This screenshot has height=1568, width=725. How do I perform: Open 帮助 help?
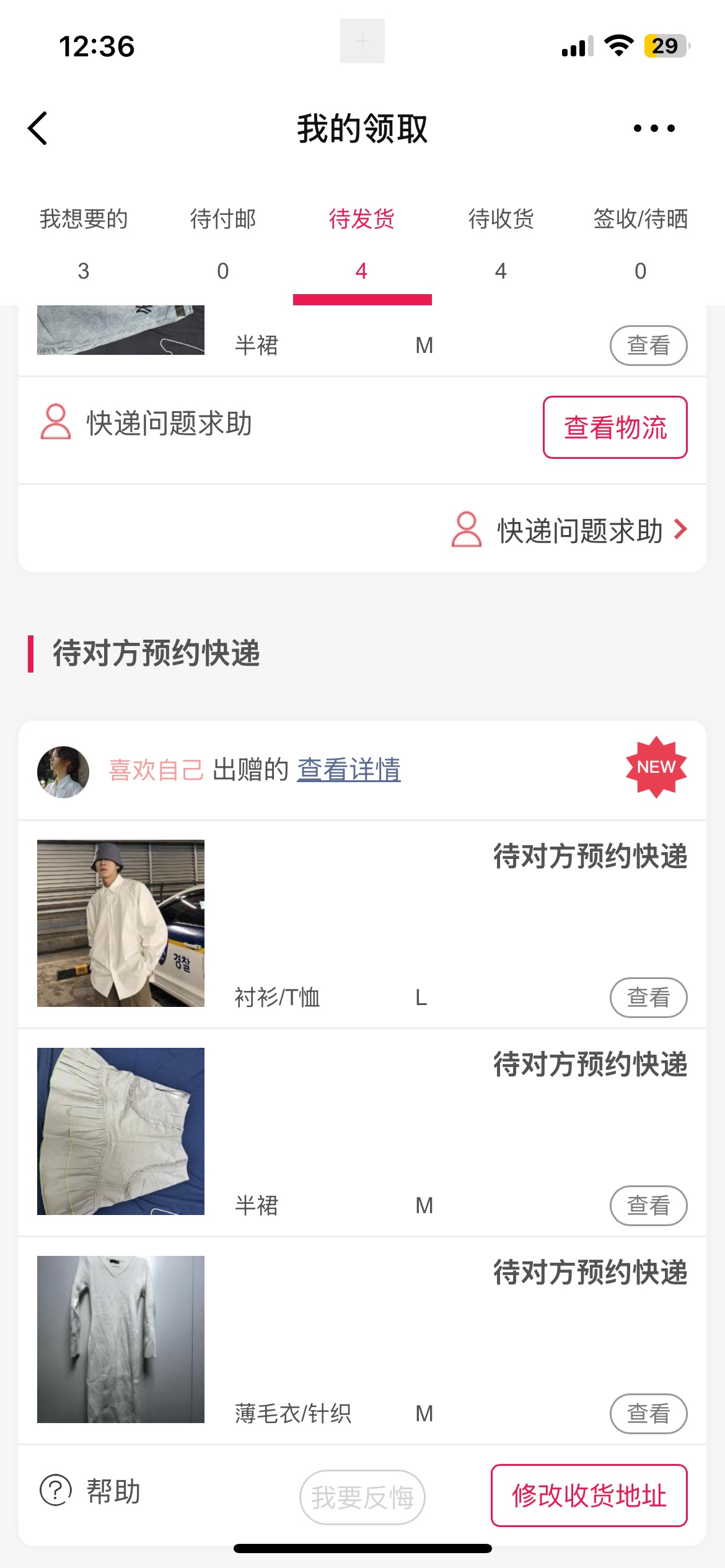pos(90,1491)
